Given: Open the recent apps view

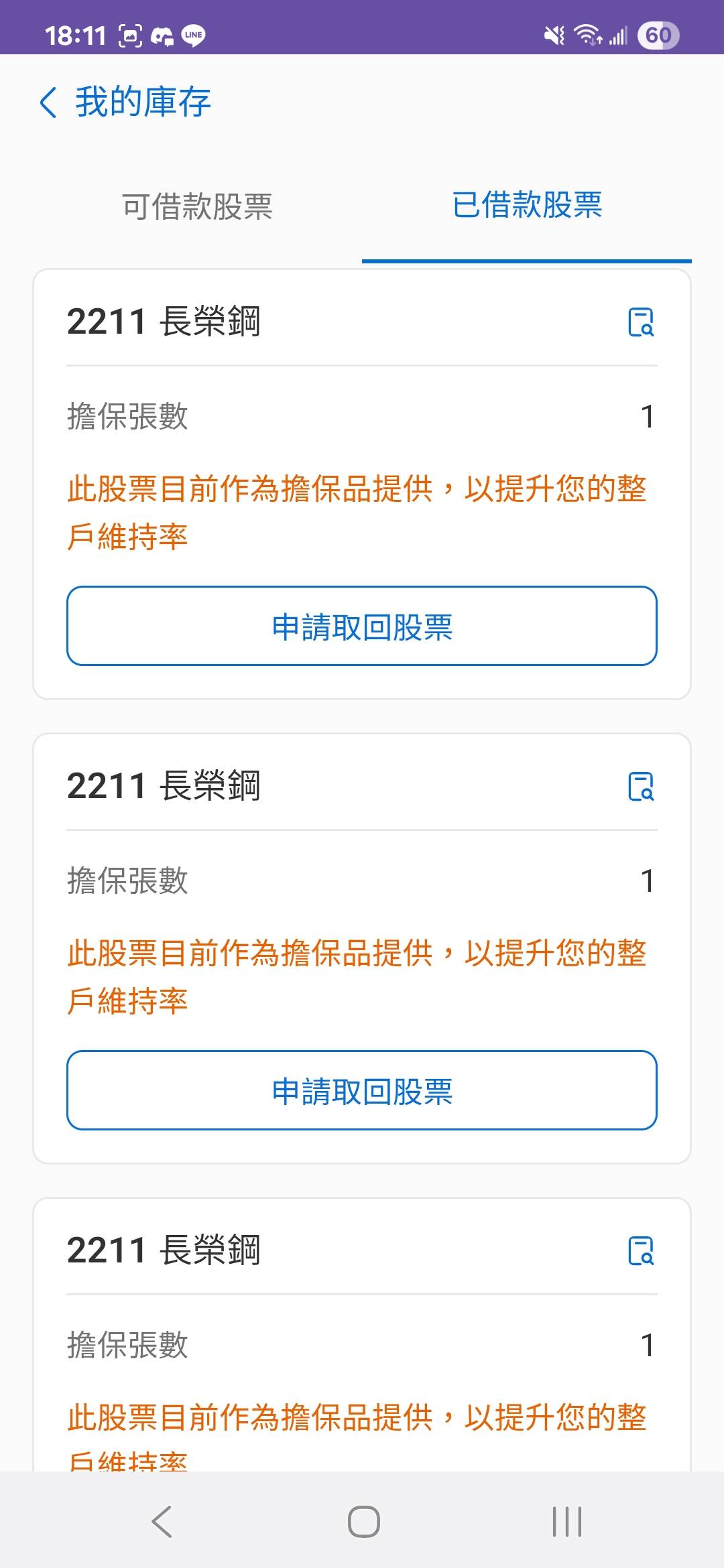Looking at the screenshot, I should (x=566, y=1521).
